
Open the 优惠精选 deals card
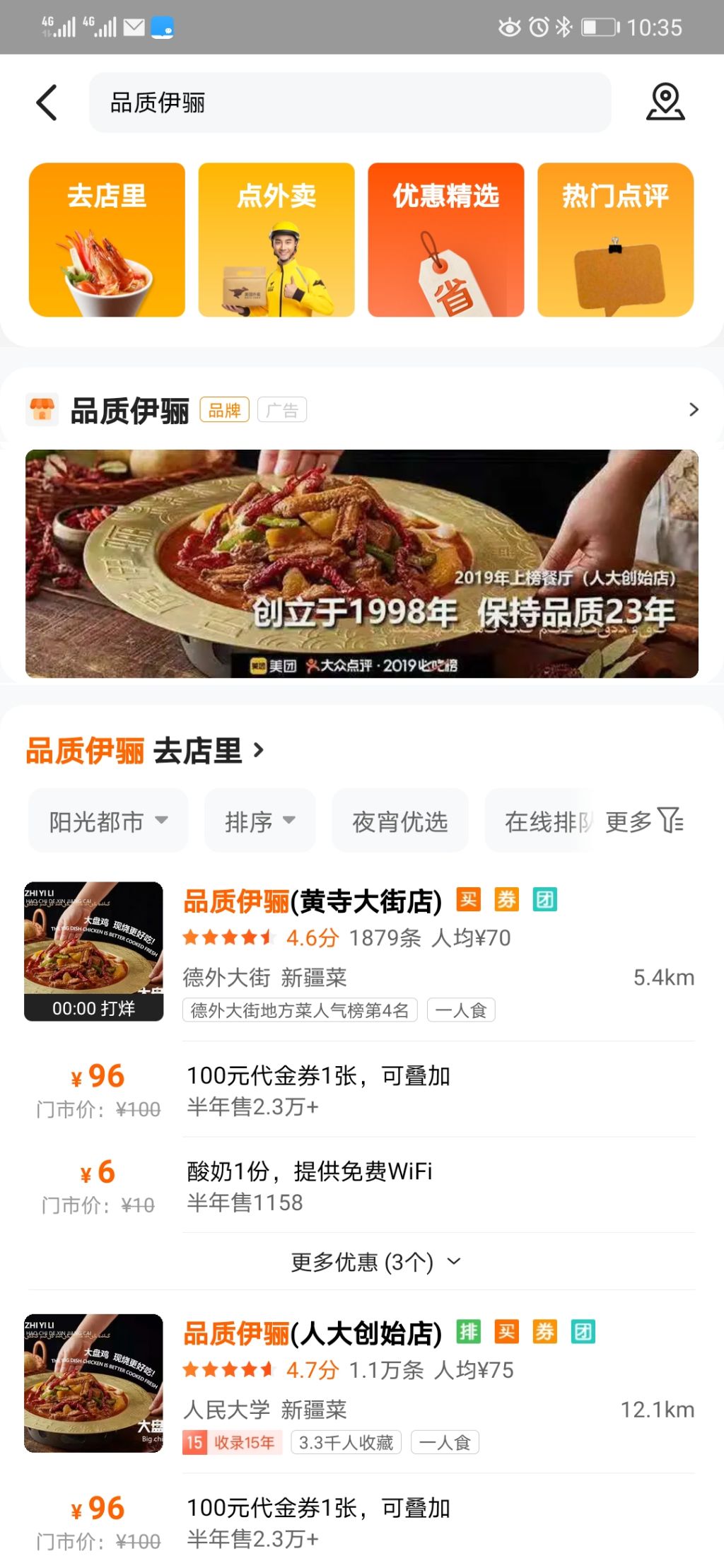(x=445, y=240)
